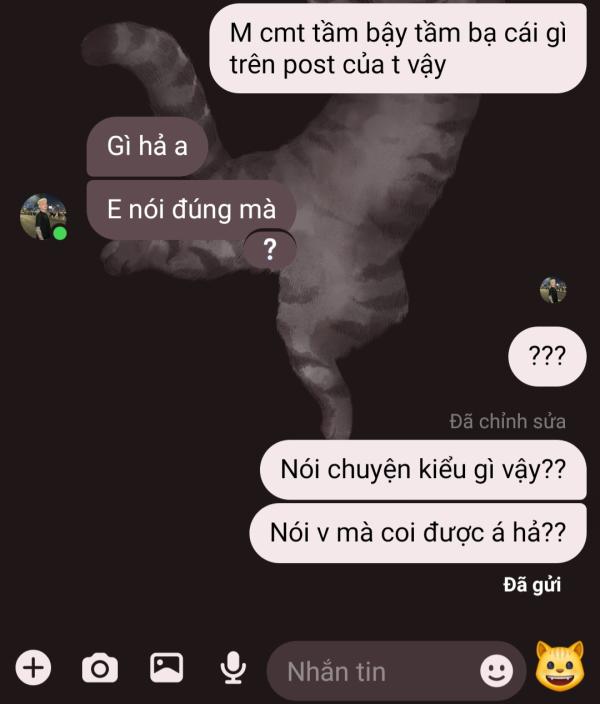Open the photo gallery picker
Screen dimensions: 600x704
[166, 667]
